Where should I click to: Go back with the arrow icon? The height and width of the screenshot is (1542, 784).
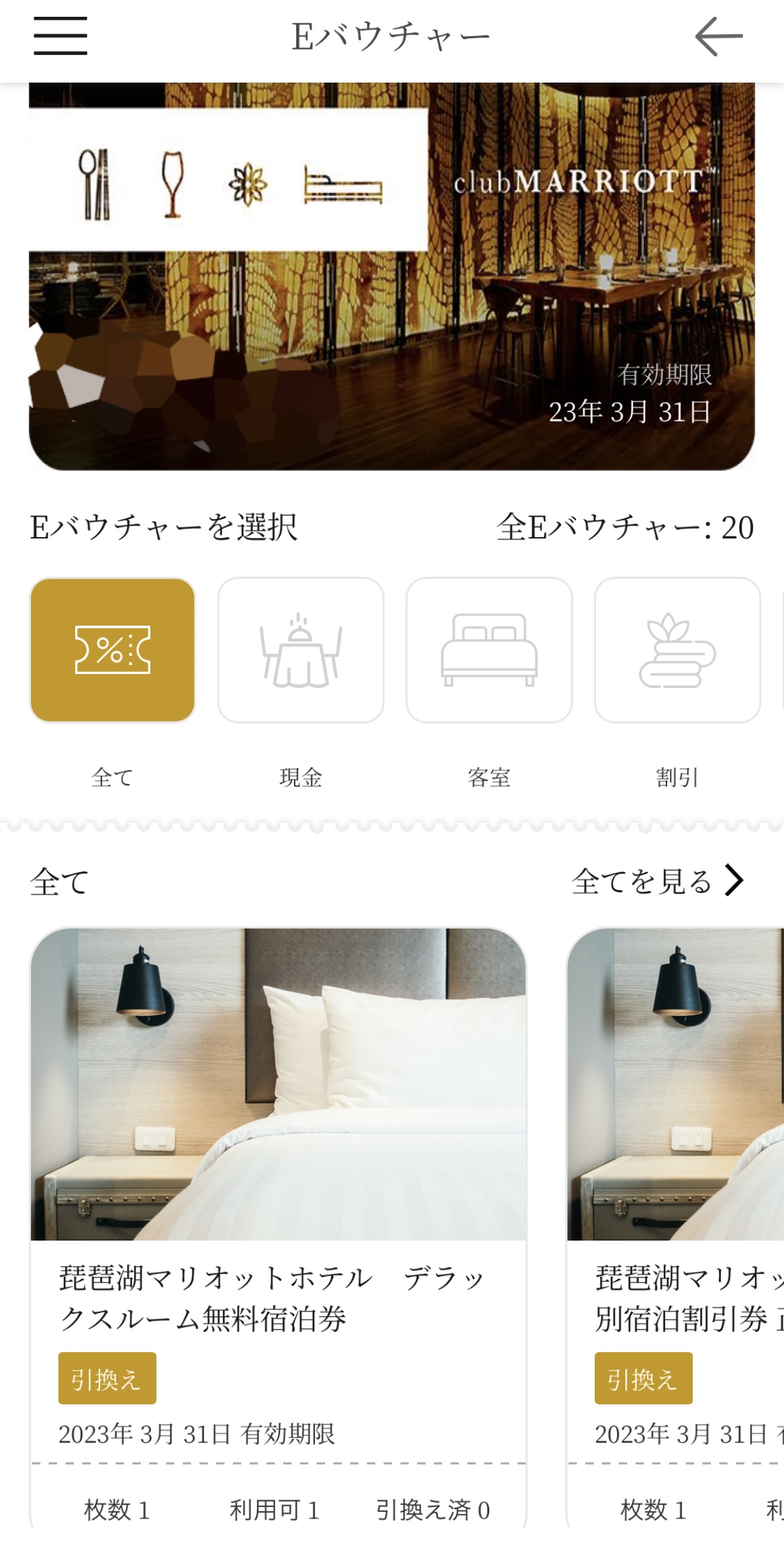pos(718,36)
